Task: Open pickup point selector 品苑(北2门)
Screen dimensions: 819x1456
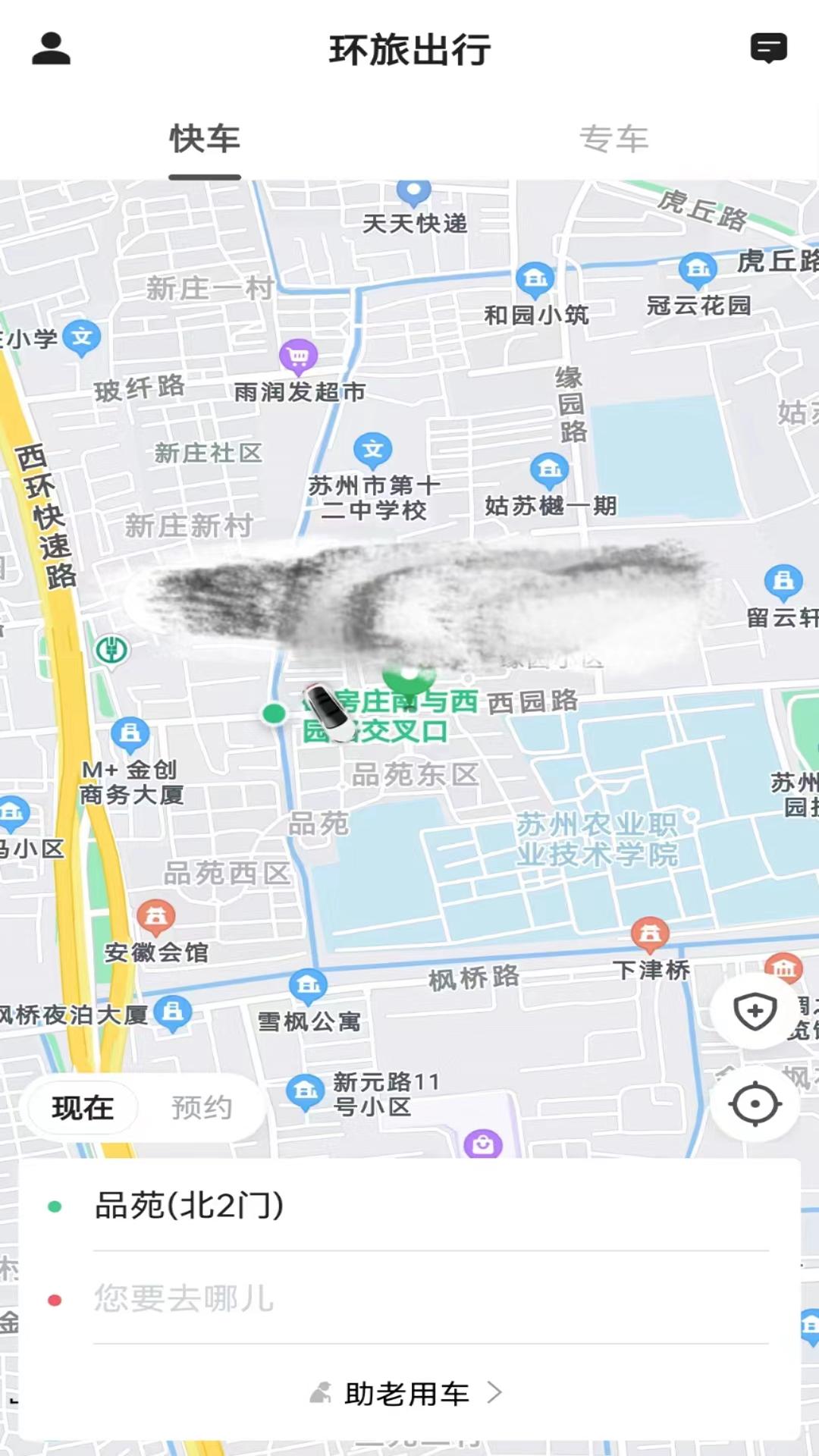Action: [190, 1203]
